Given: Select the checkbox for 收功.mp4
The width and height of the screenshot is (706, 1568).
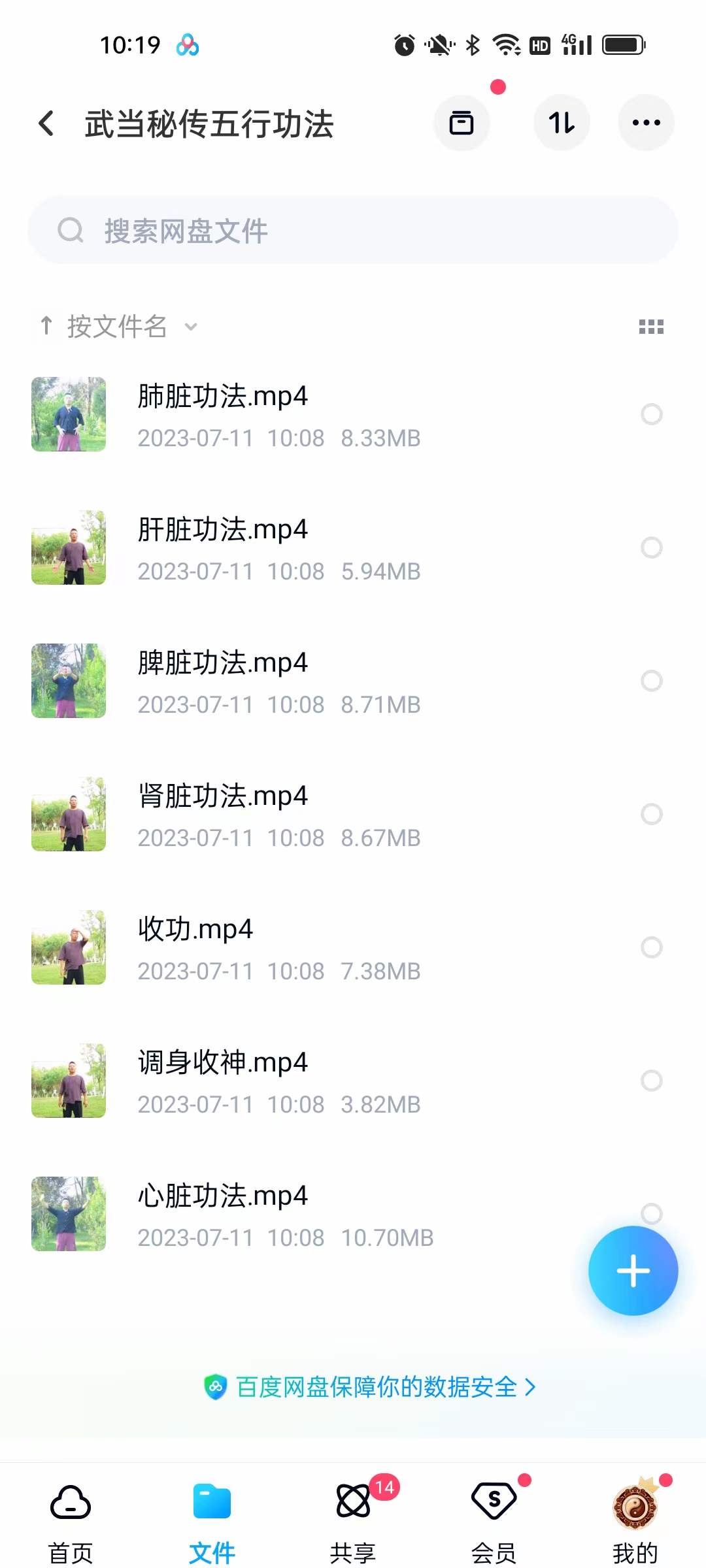Looking at the screenshot, I should click(652, 948).
